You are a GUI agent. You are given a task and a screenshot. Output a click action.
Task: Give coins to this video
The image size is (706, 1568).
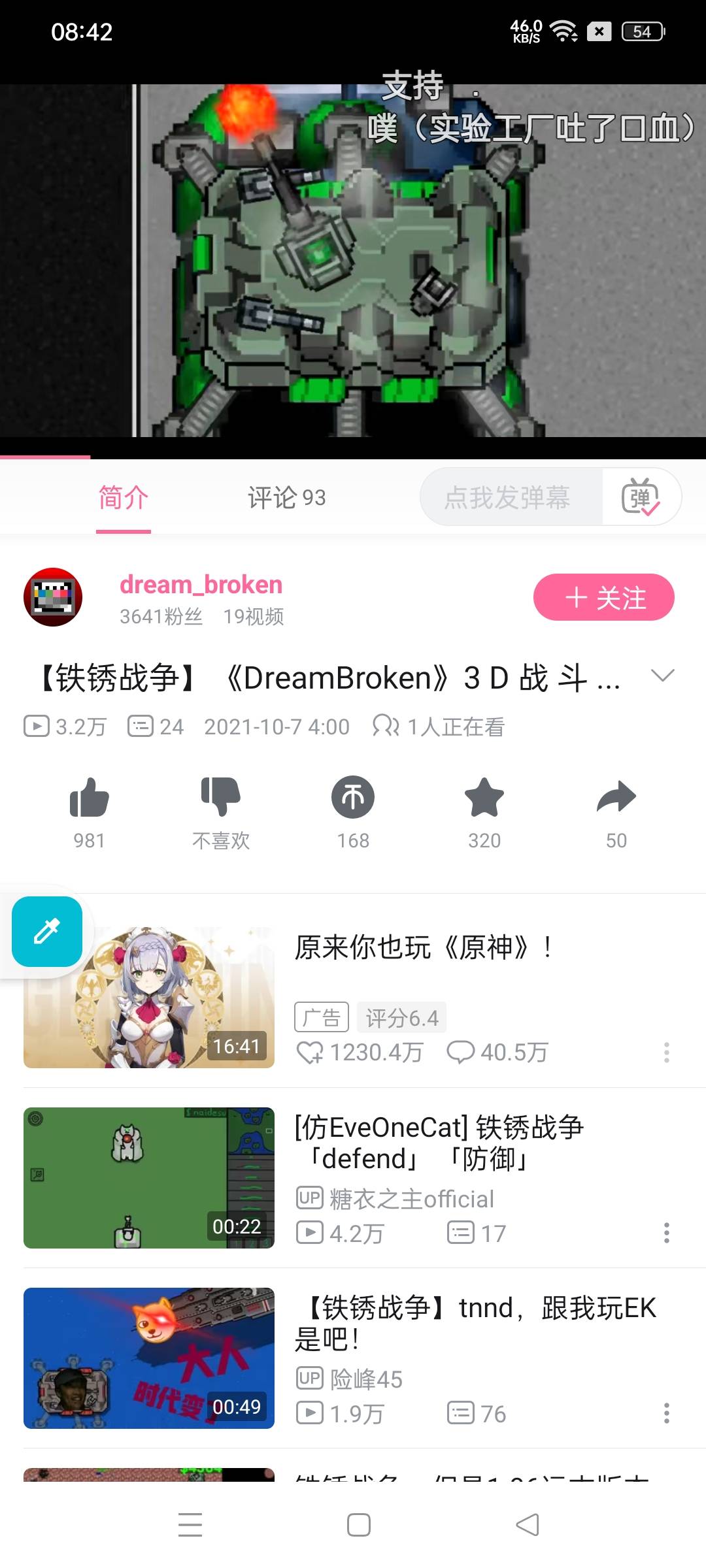(353, 798)
